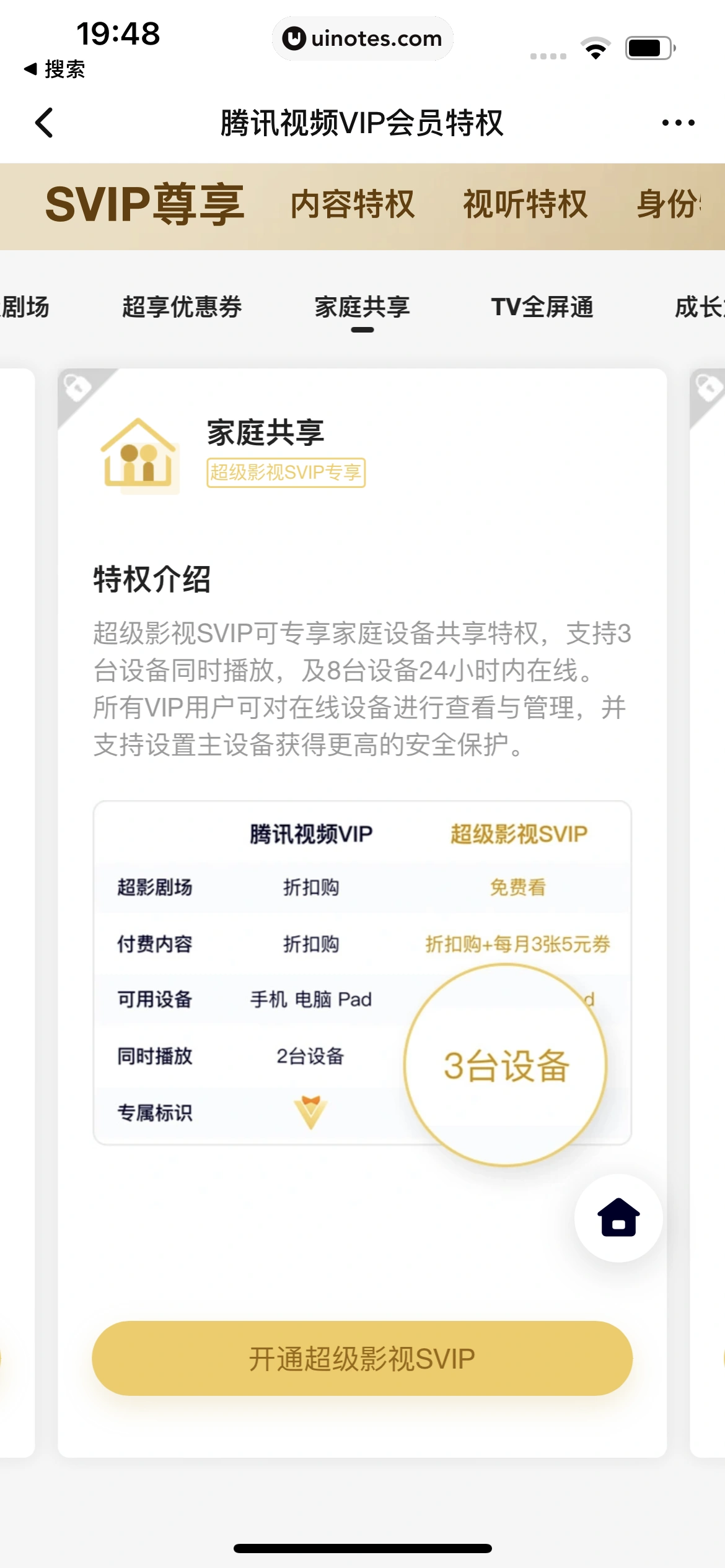Open the 身份 category tab

(x=669, y=205)
